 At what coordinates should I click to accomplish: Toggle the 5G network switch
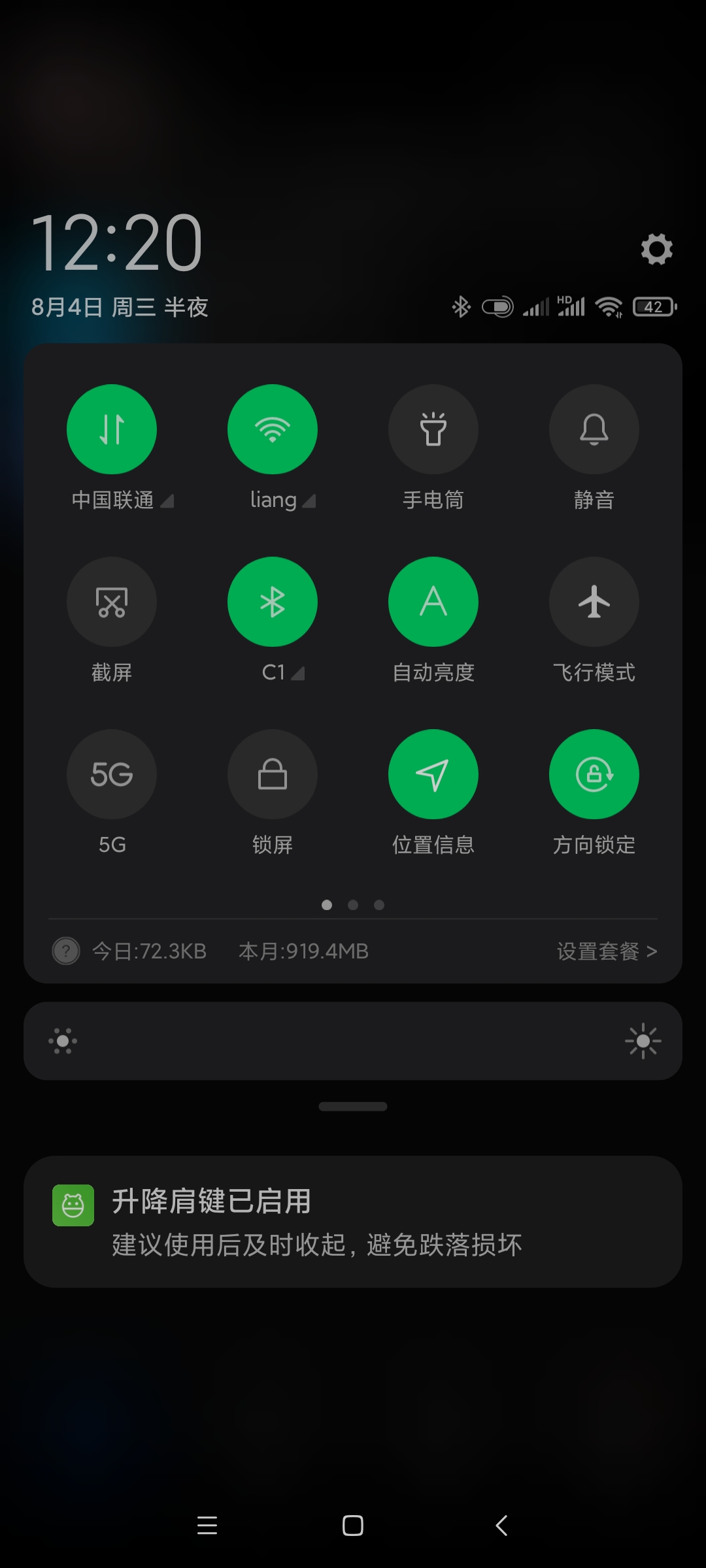(x=112, y=774)
